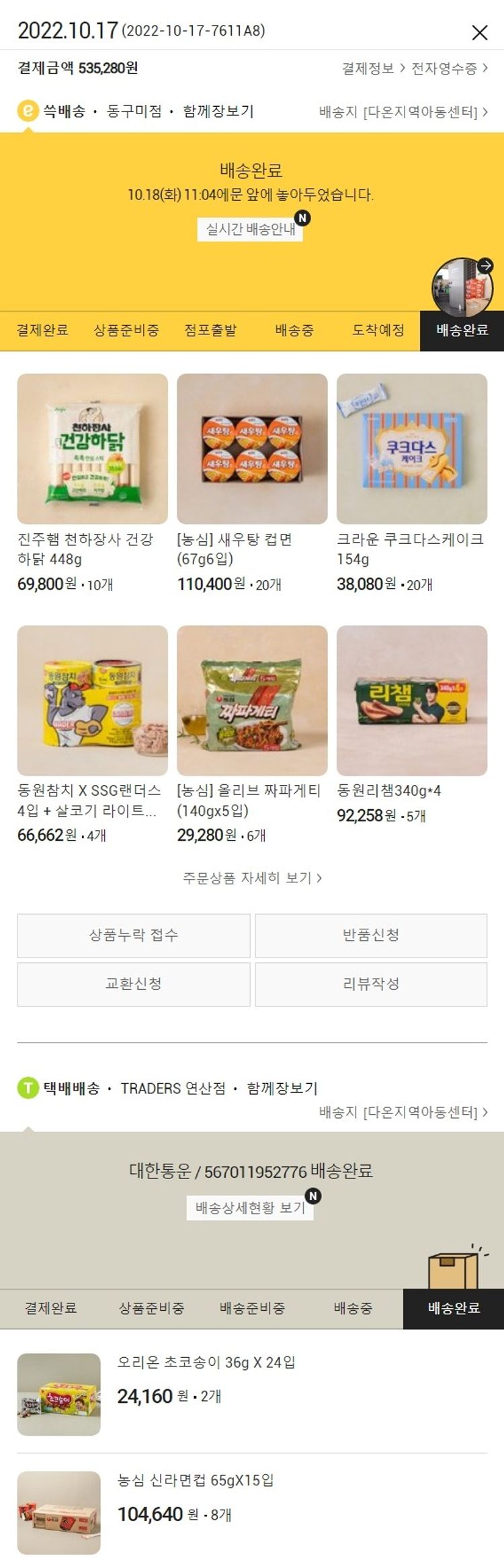
Task: Request an exchange via 교환신청
Action: 134,984
